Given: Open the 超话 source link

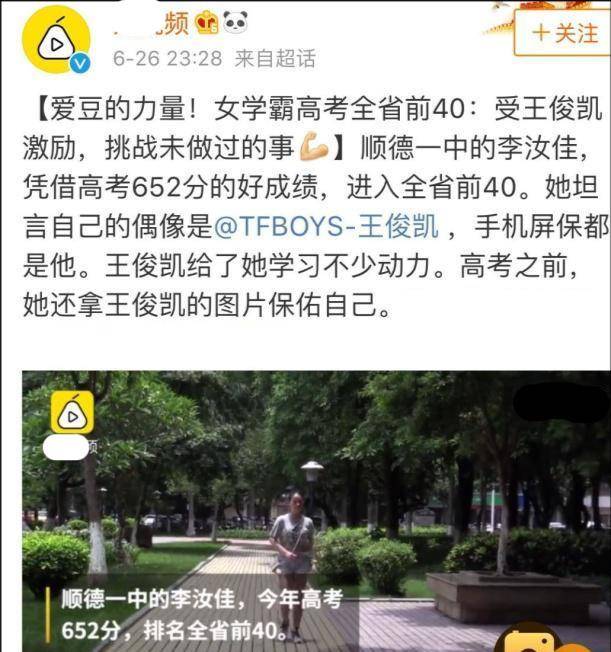Looking at the screenshot, I should (277, 58).
